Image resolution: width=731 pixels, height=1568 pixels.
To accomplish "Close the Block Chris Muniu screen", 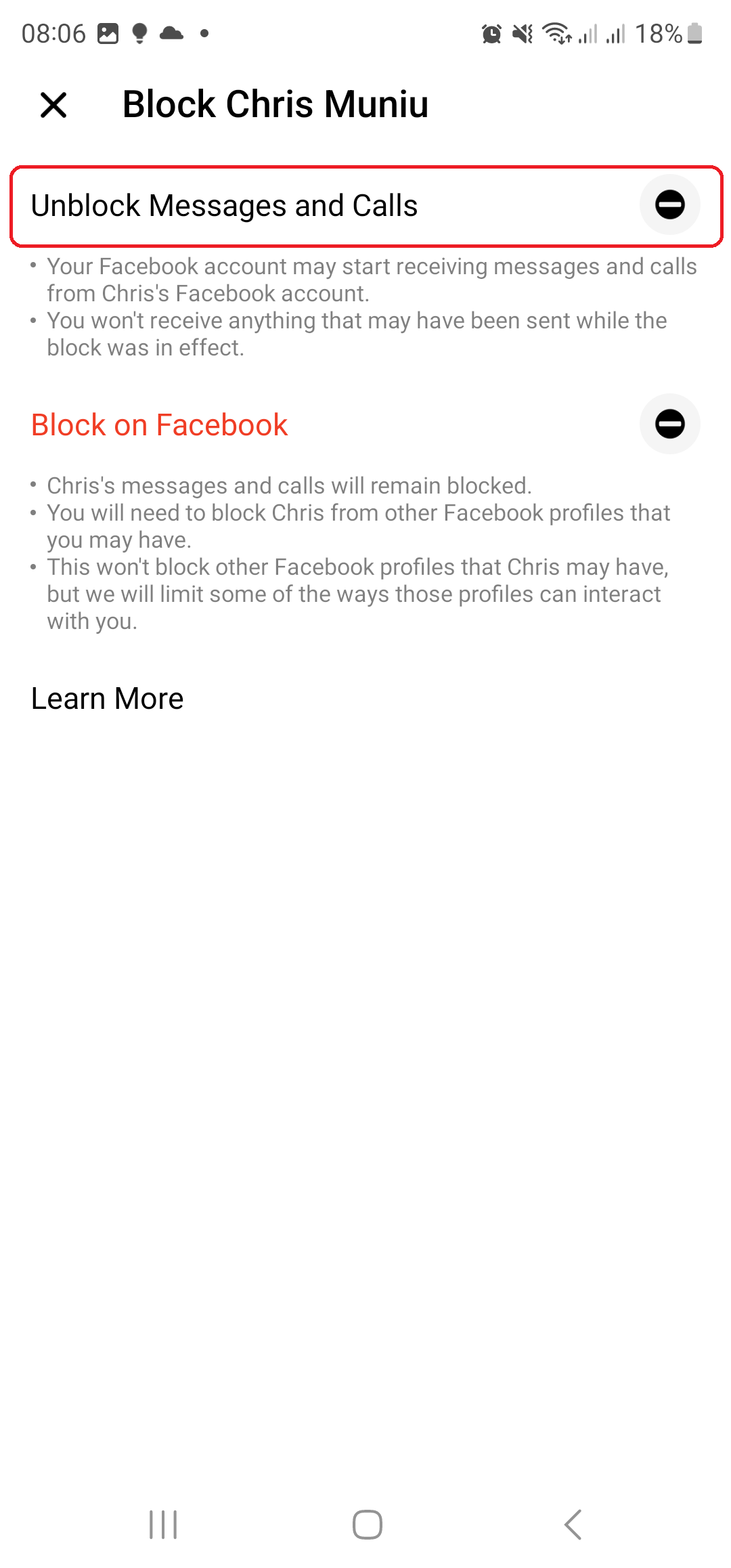I will 53,105.
